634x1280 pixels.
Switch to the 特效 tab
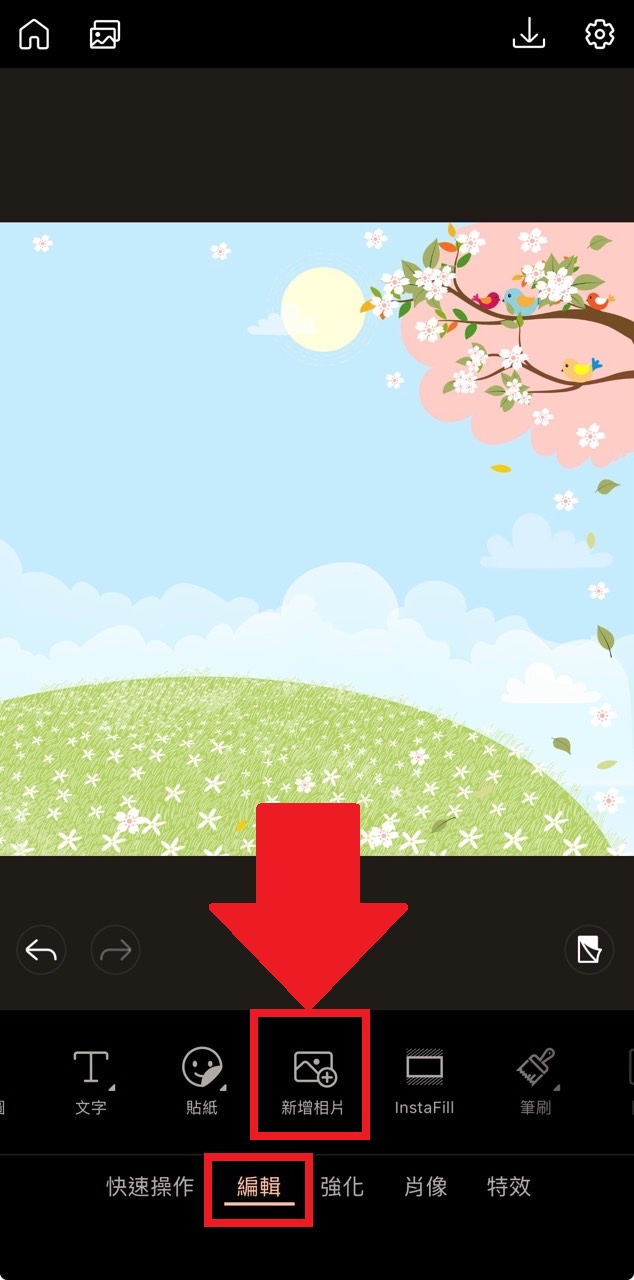point(508,1187)
